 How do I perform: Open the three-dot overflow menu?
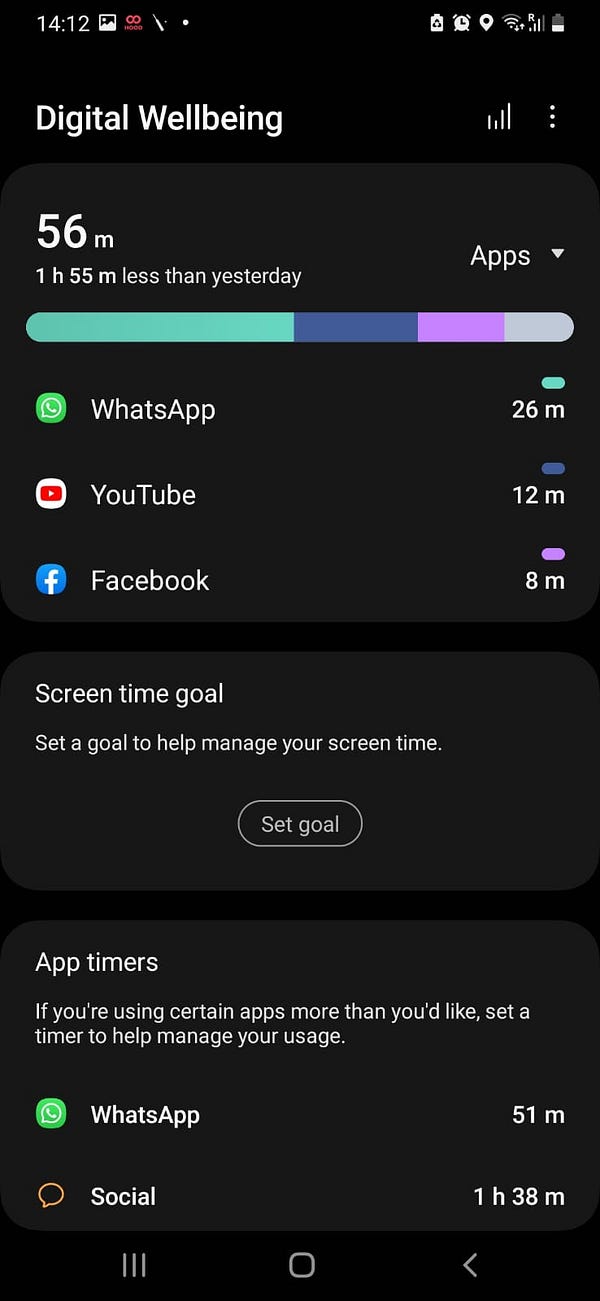(552, 117)
